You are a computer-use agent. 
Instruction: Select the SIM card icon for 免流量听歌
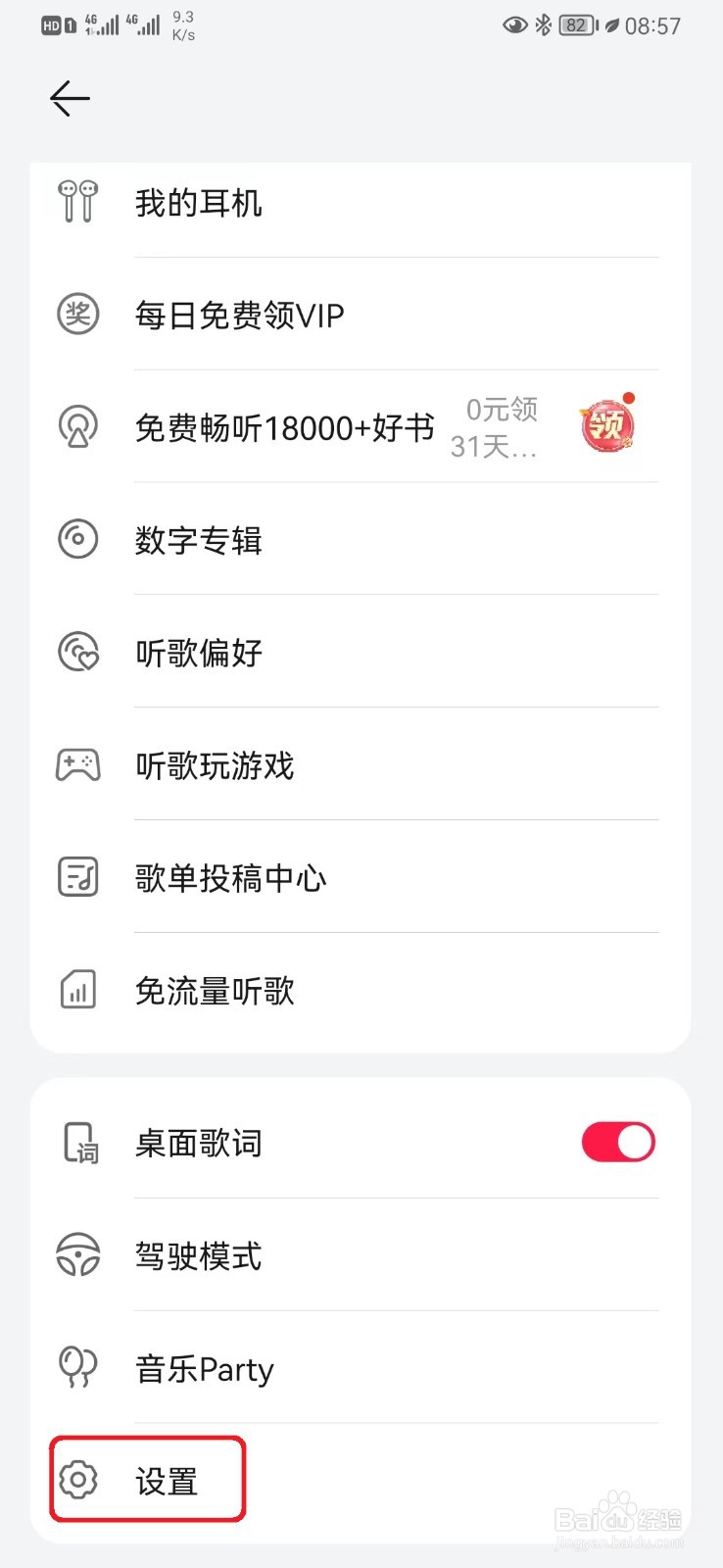coord(78,991)
